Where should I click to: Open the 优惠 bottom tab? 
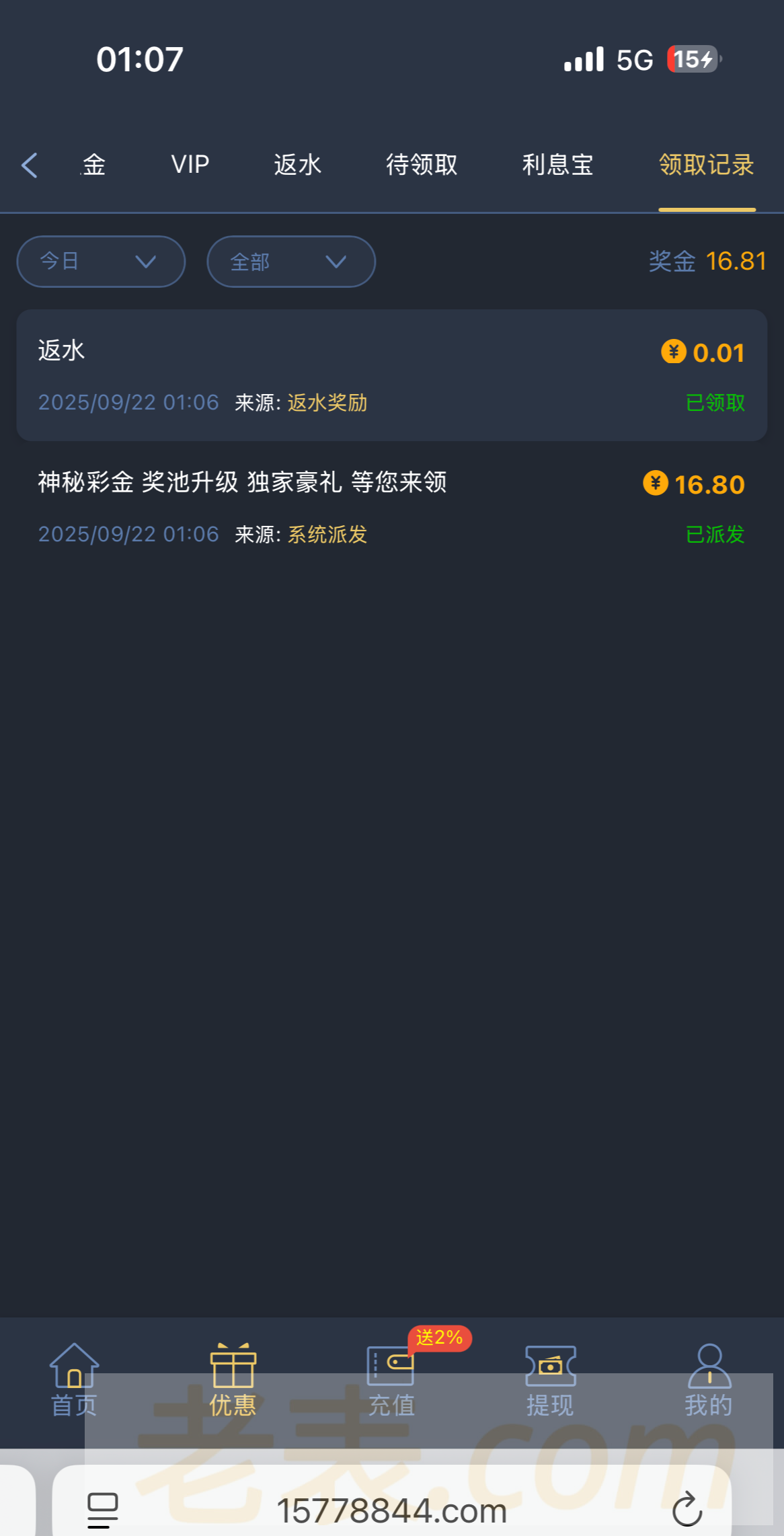click(x=233, y=1380)
